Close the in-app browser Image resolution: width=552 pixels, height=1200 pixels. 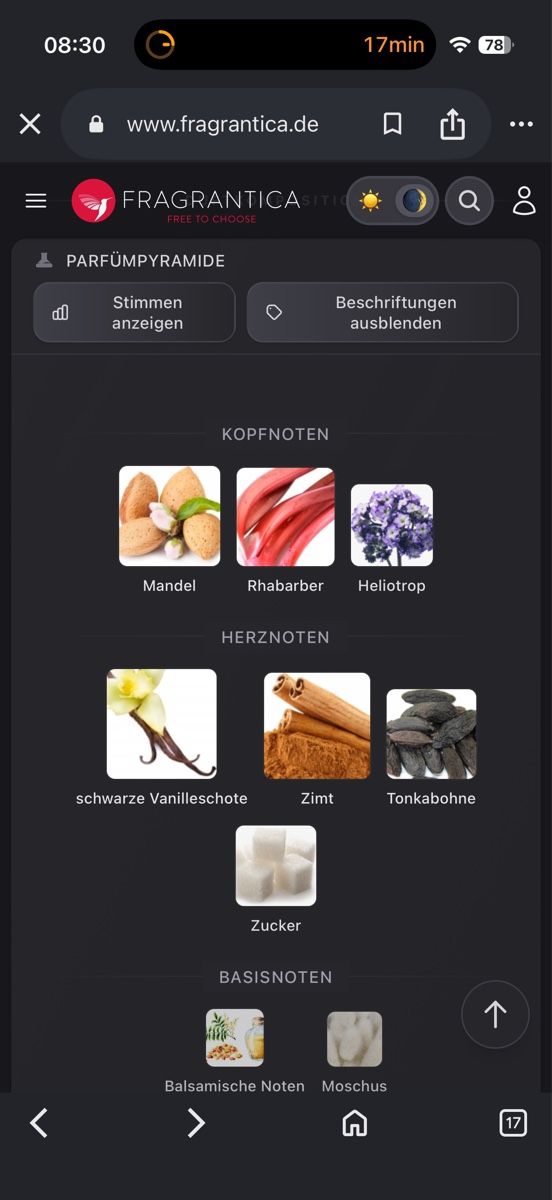[x=30, y=124]
